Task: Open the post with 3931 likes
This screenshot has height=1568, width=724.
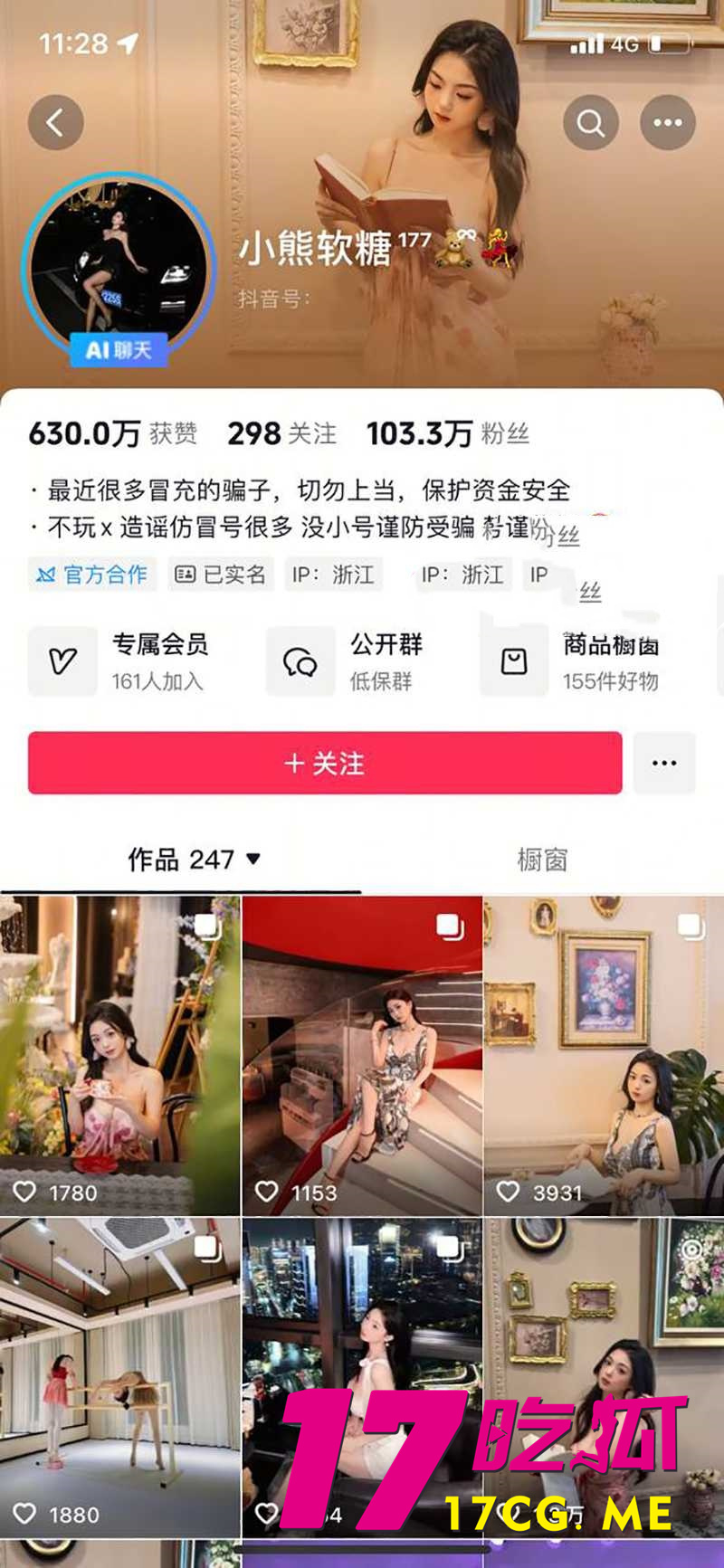Action: [604, 1054]
